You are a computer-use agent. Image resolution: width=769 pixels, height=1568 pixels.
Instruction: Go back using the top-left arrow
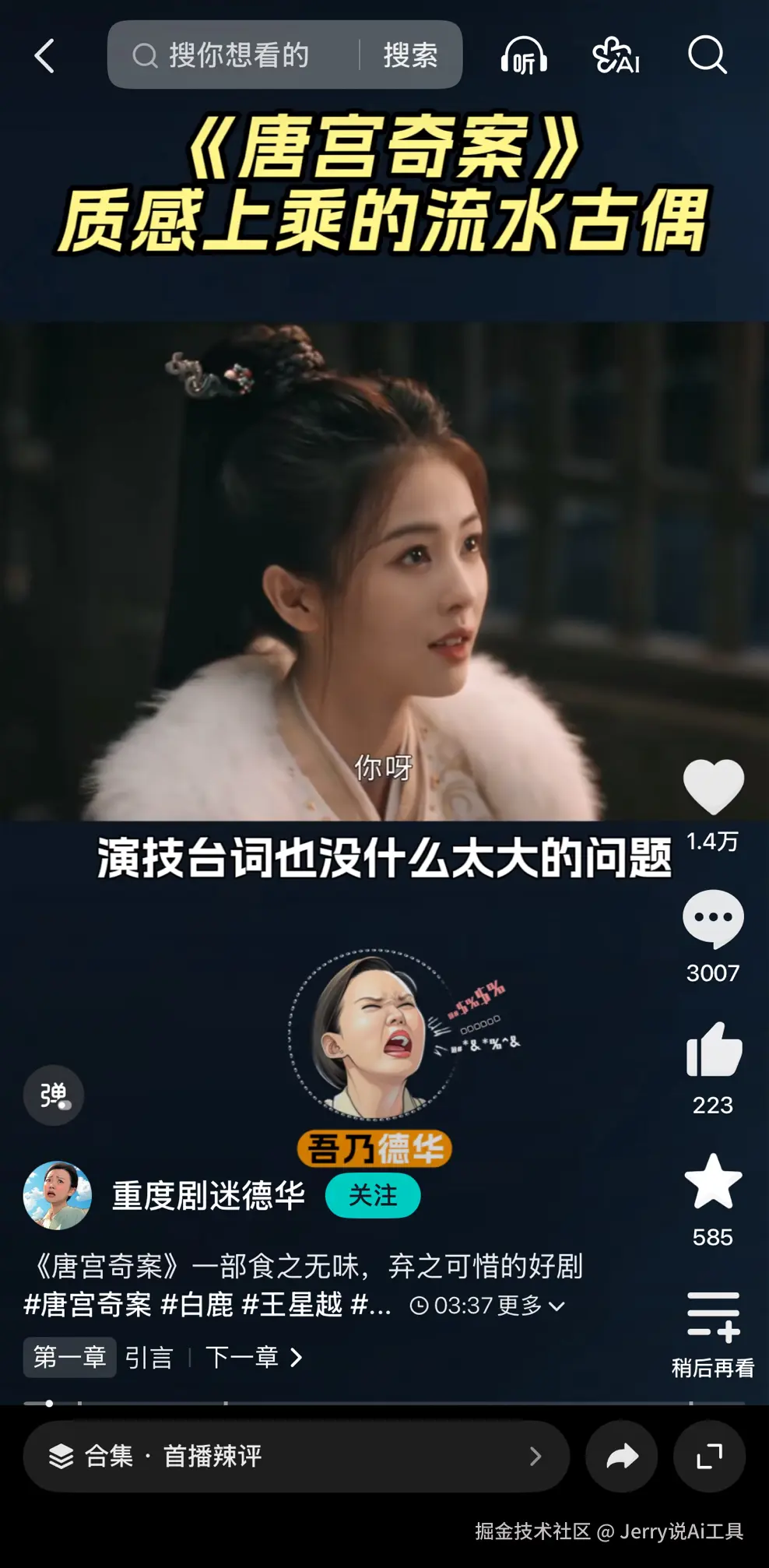click(45, 56)
